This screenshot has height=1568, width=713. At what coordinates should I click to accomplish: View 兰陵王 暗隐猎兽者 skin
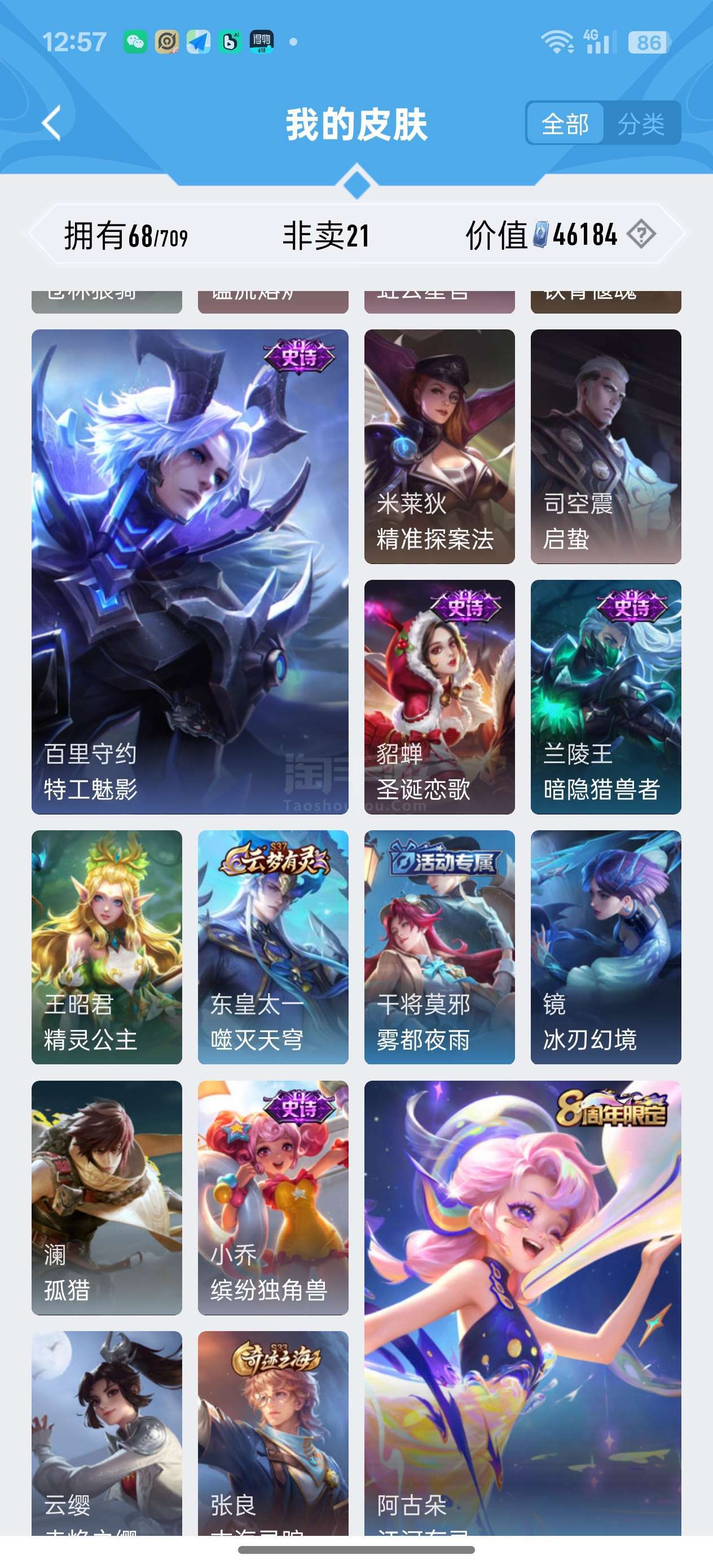[606, 697]
